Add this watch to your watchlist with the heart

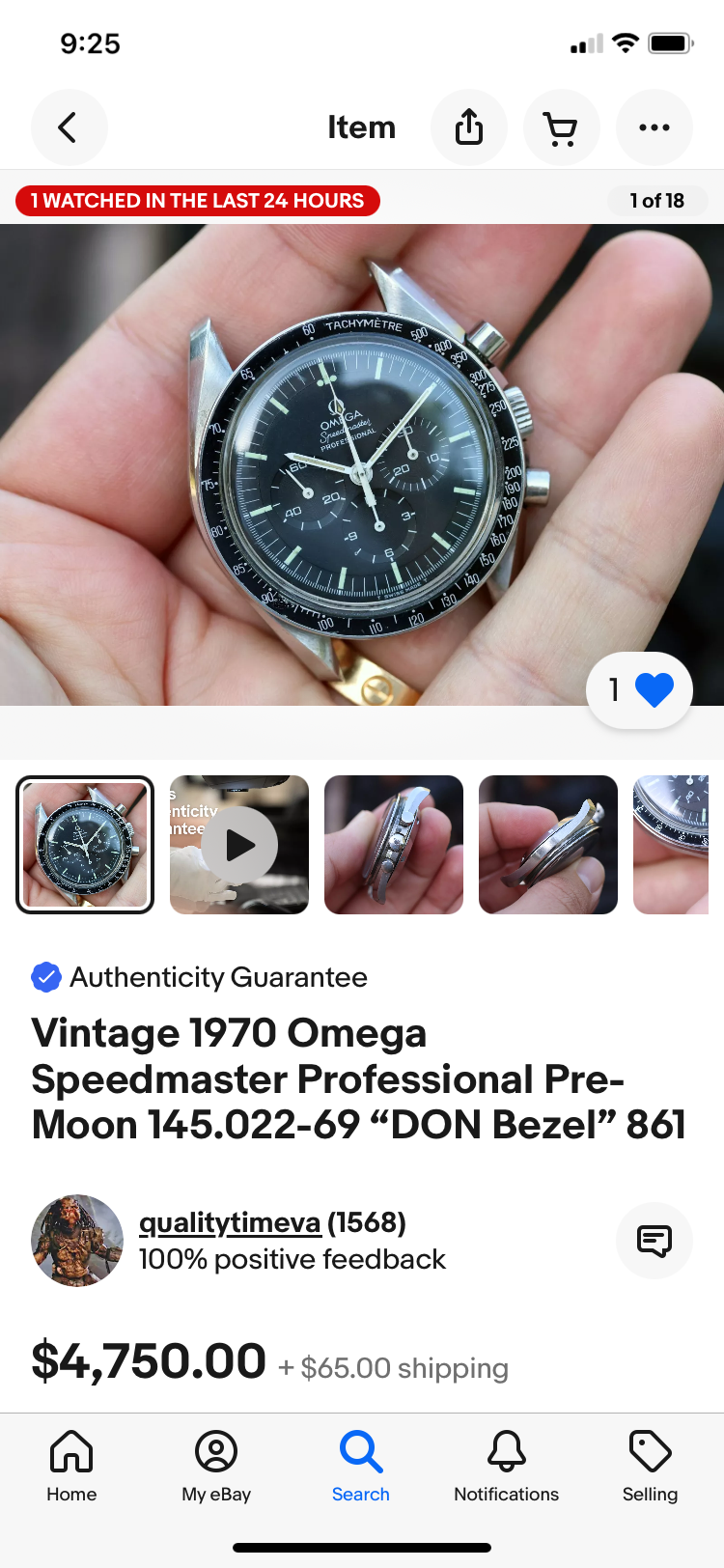click(654, 690)
